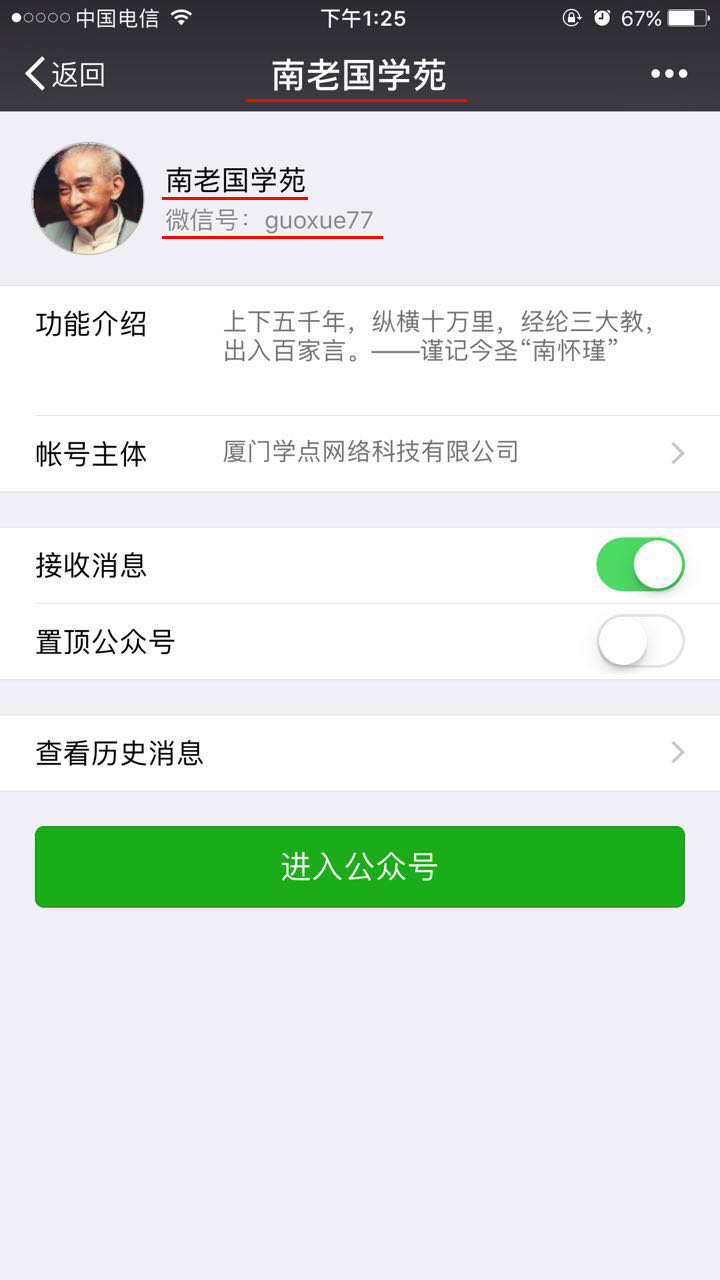720x1280 pixels.
Task: Enable the 置顶公众号 switch
Action: click(640, 641)
